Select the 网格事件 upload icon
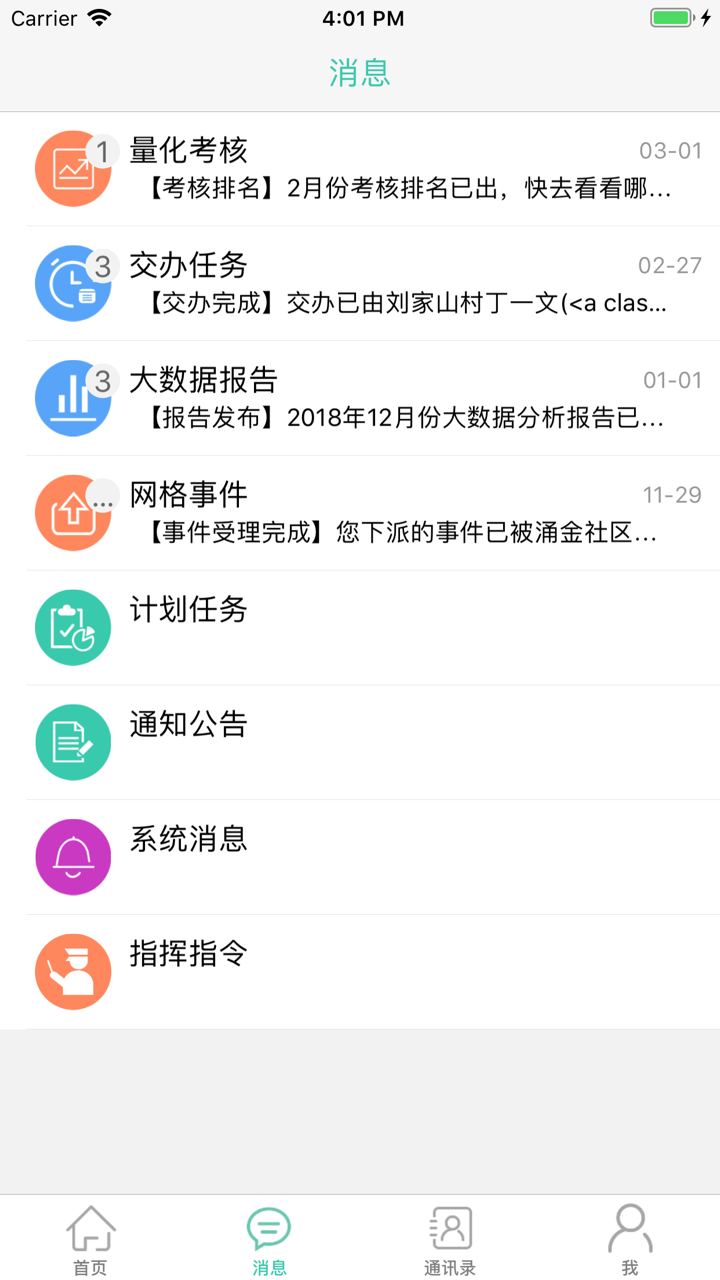The image size is (720, 1280). (72, 512)
